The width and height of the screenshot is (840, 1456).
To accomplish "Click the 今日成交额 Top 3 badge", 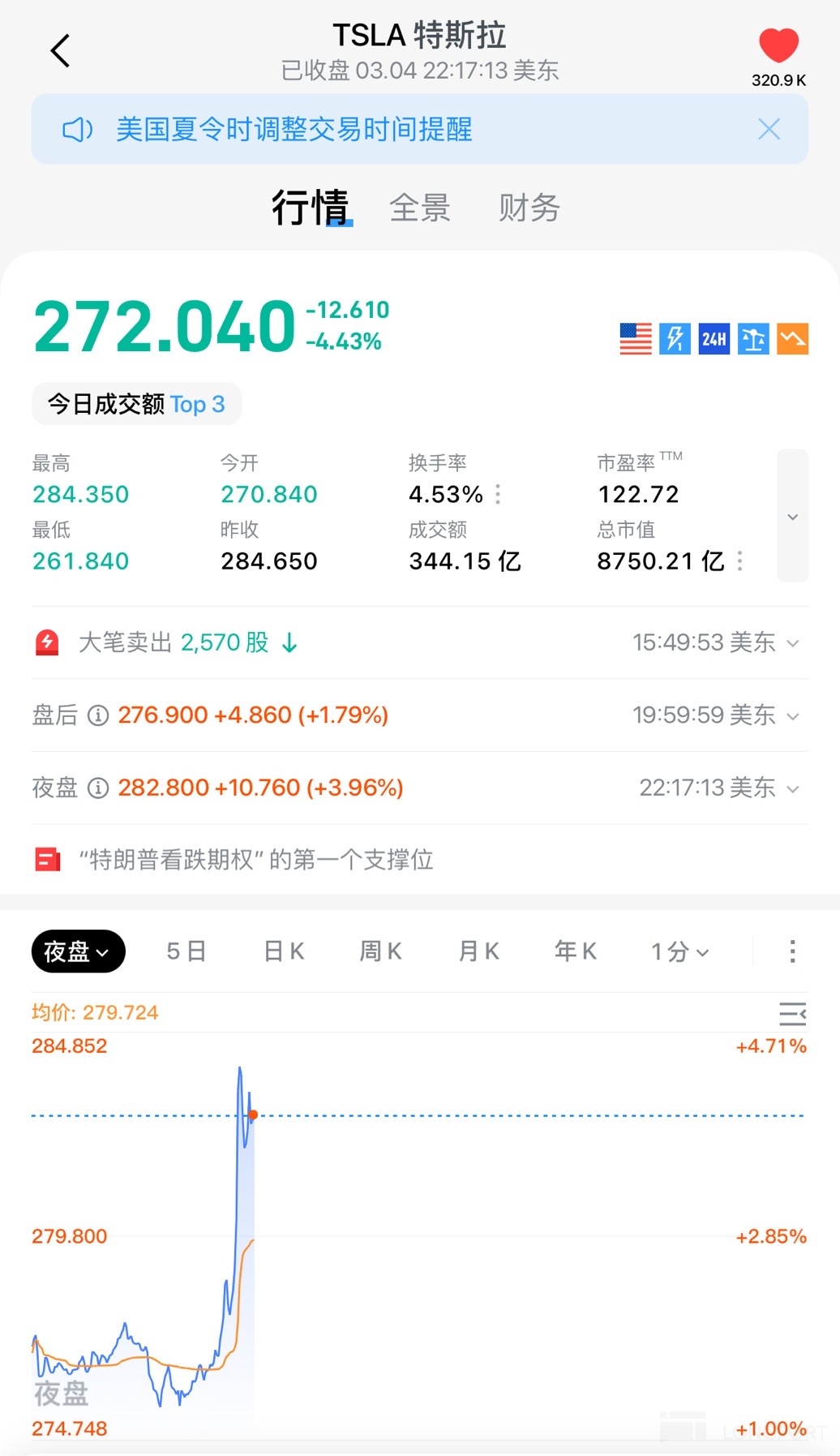I will click(135, 404).
